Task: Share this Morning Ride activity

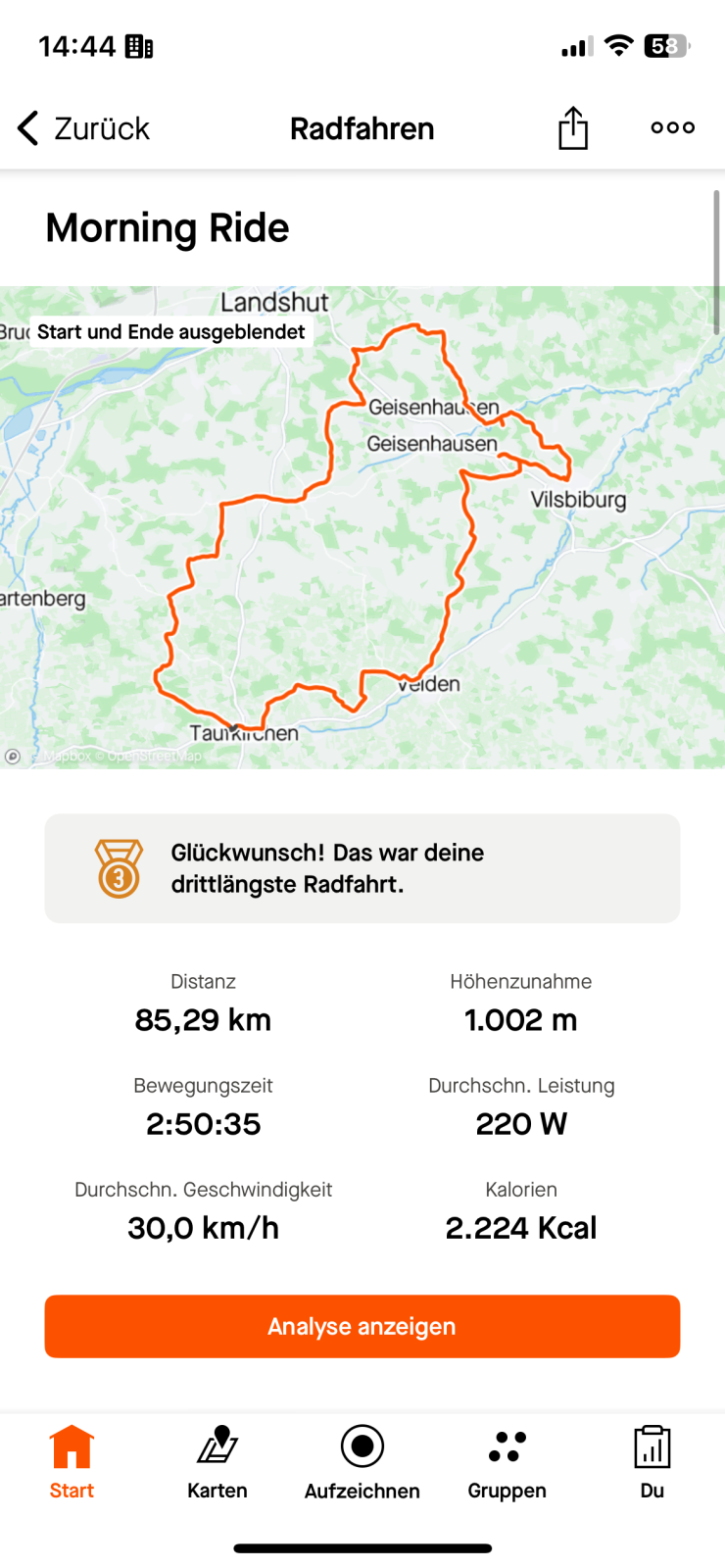Action: click(x=573, y=128)
